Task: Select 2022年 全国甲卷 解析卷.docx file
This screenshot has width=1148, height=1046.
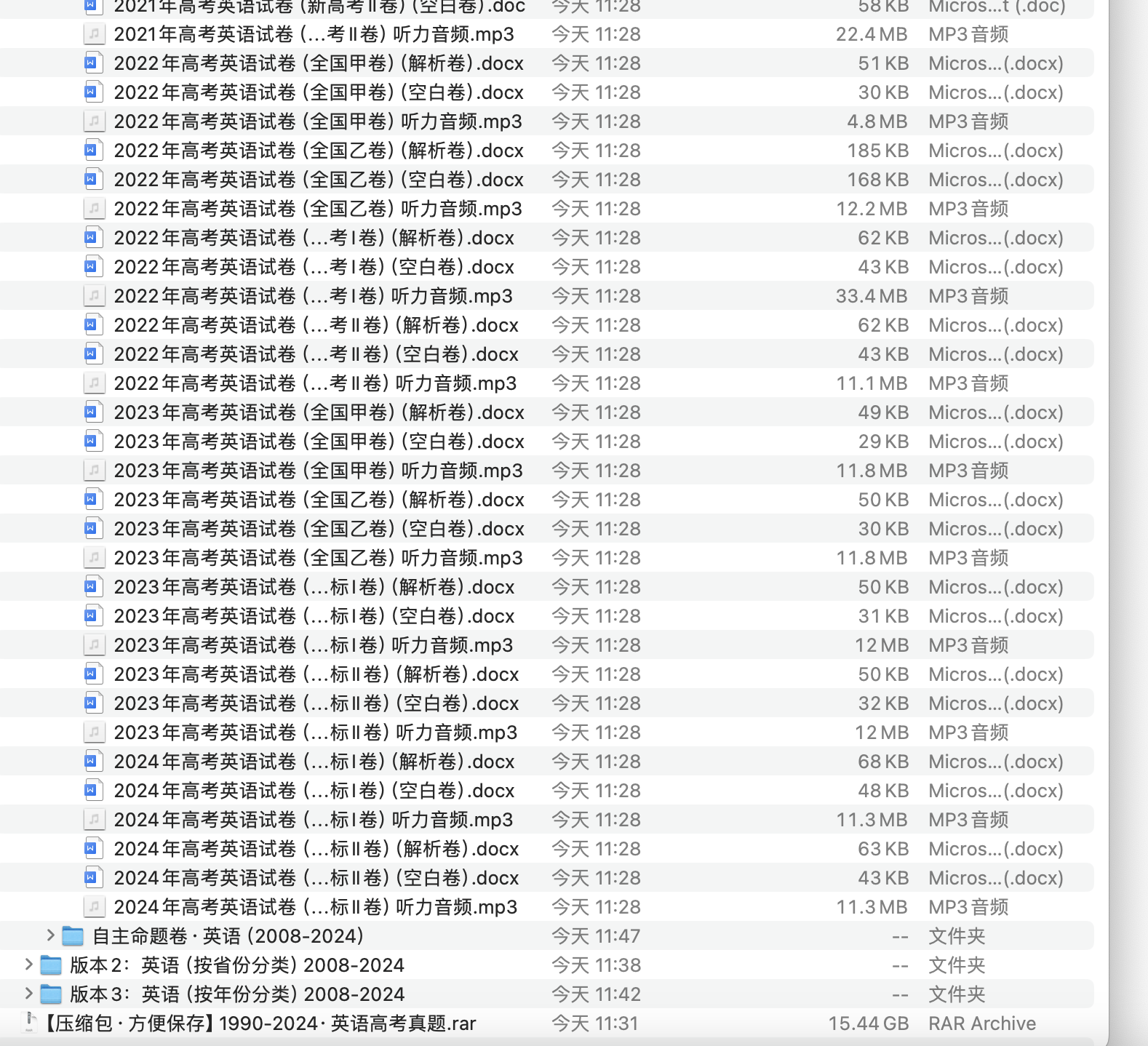Action: click(x=319, y=63)
